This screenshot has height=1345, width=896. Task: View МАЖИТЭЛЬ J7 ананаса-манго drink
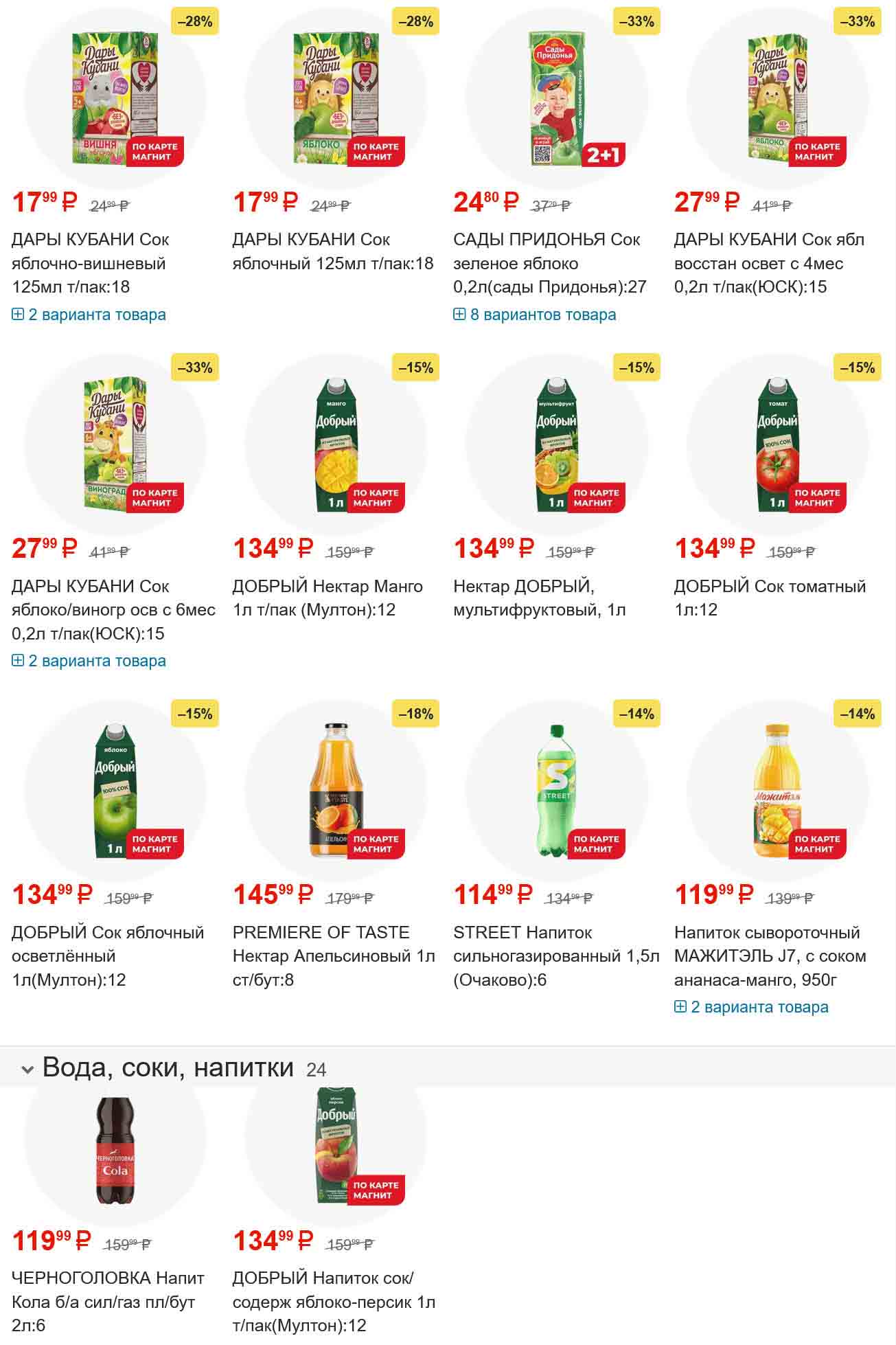pyautogui.click(x=769, y=956)
